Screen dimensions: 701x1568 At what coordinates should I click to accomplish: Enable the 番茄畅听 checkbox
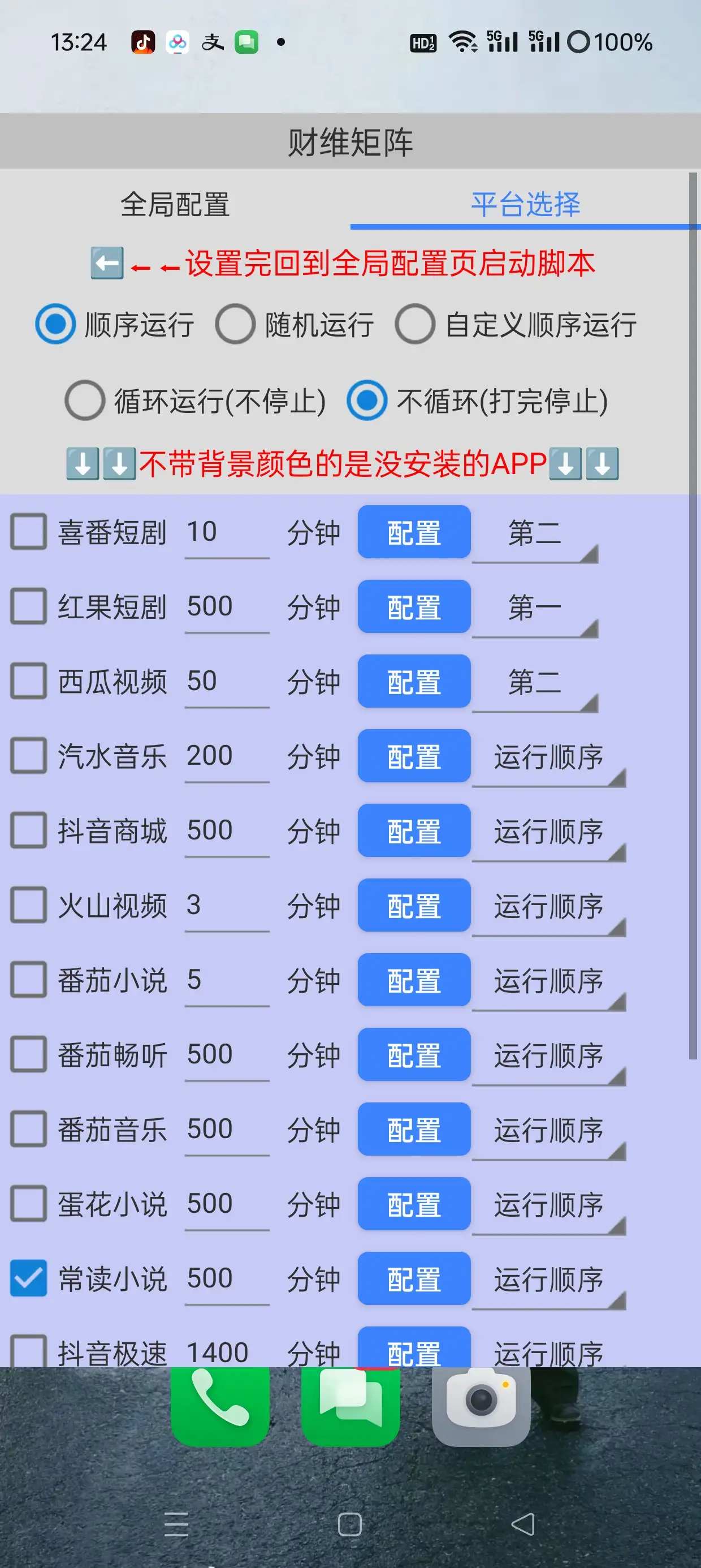click(x=28, y=1054)
